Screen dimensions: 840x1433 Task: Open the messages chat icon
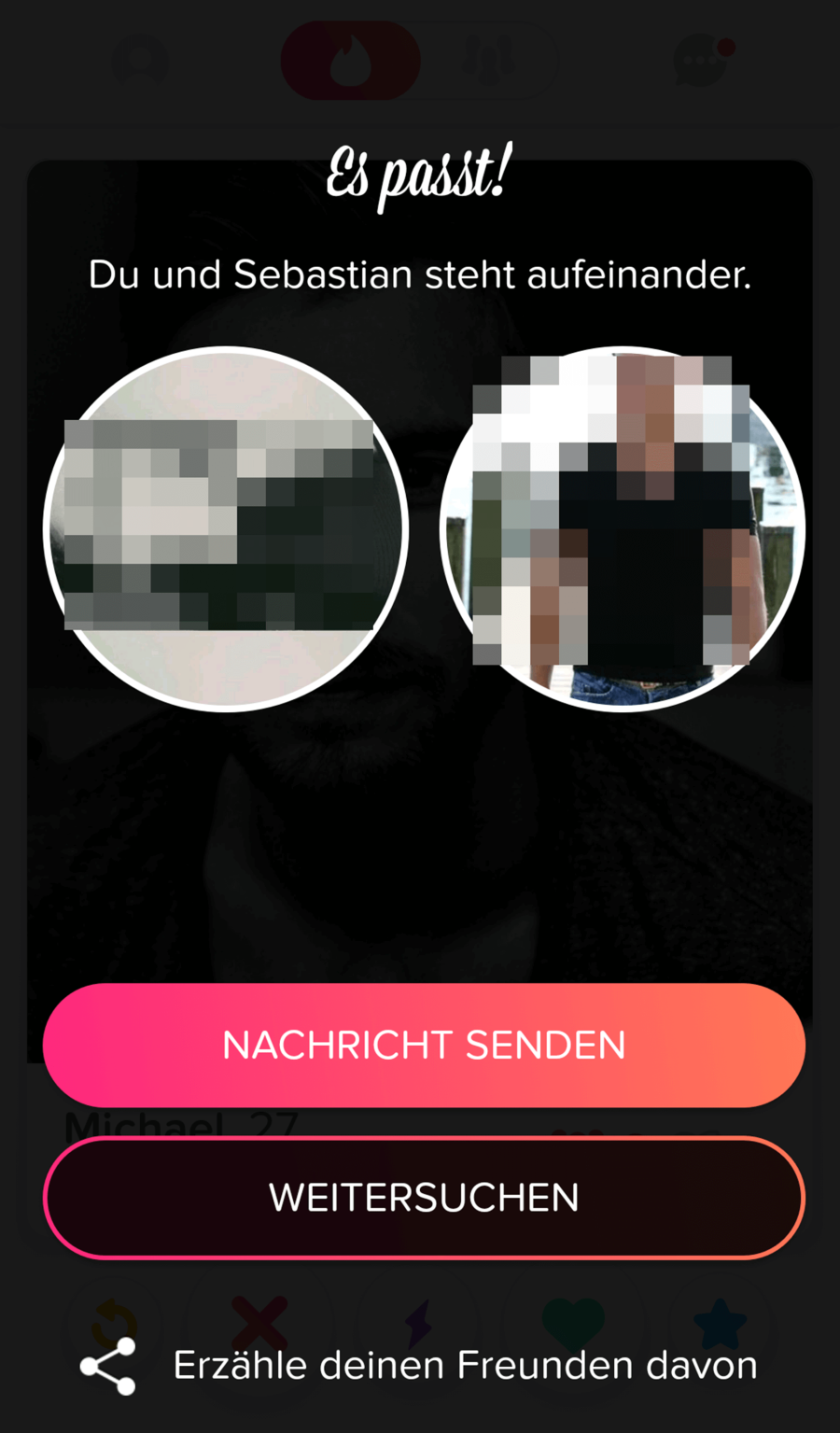[700, 61]
